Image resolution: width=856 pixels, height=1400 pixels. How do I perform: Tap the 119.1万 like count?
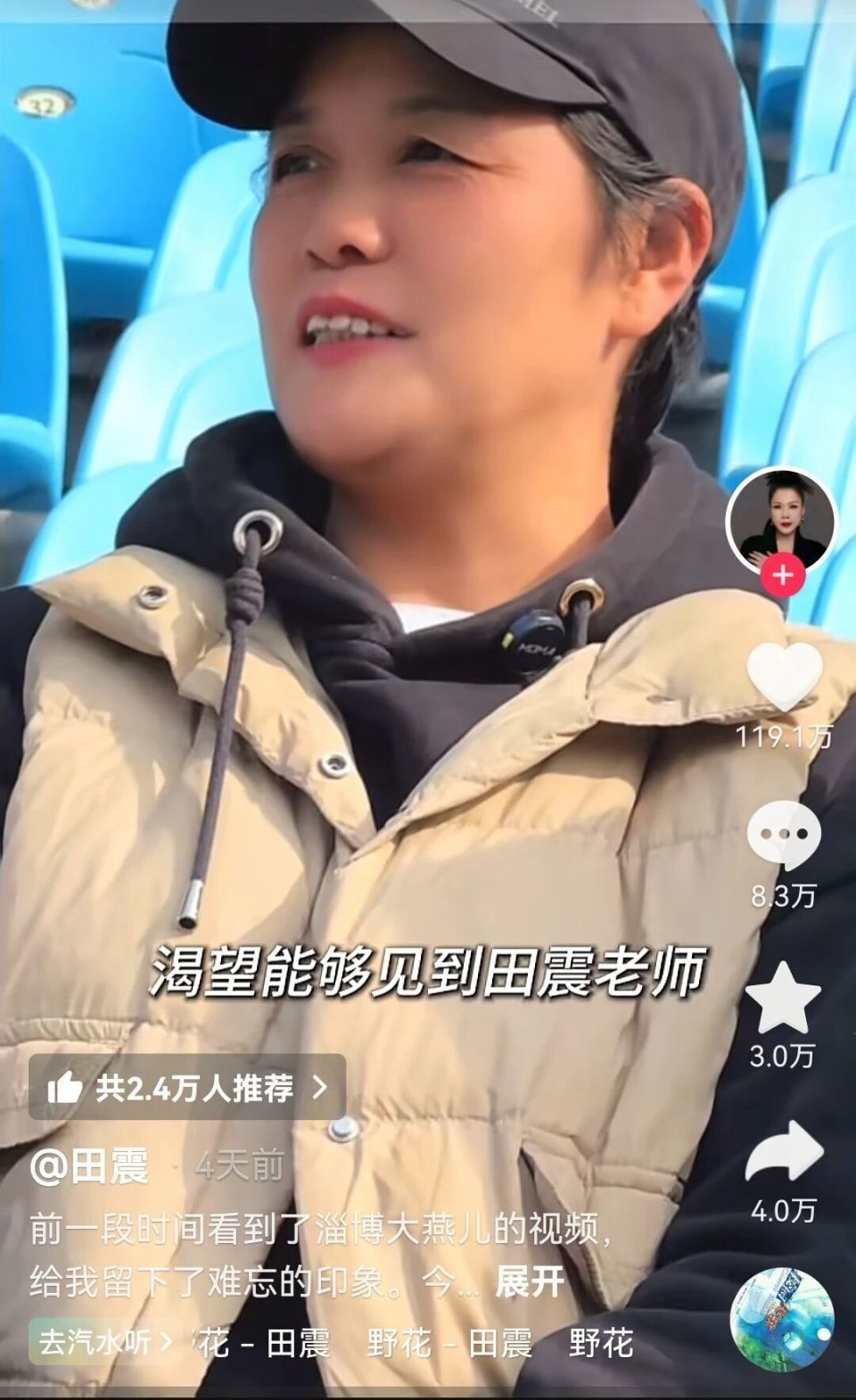click(783, 738)
